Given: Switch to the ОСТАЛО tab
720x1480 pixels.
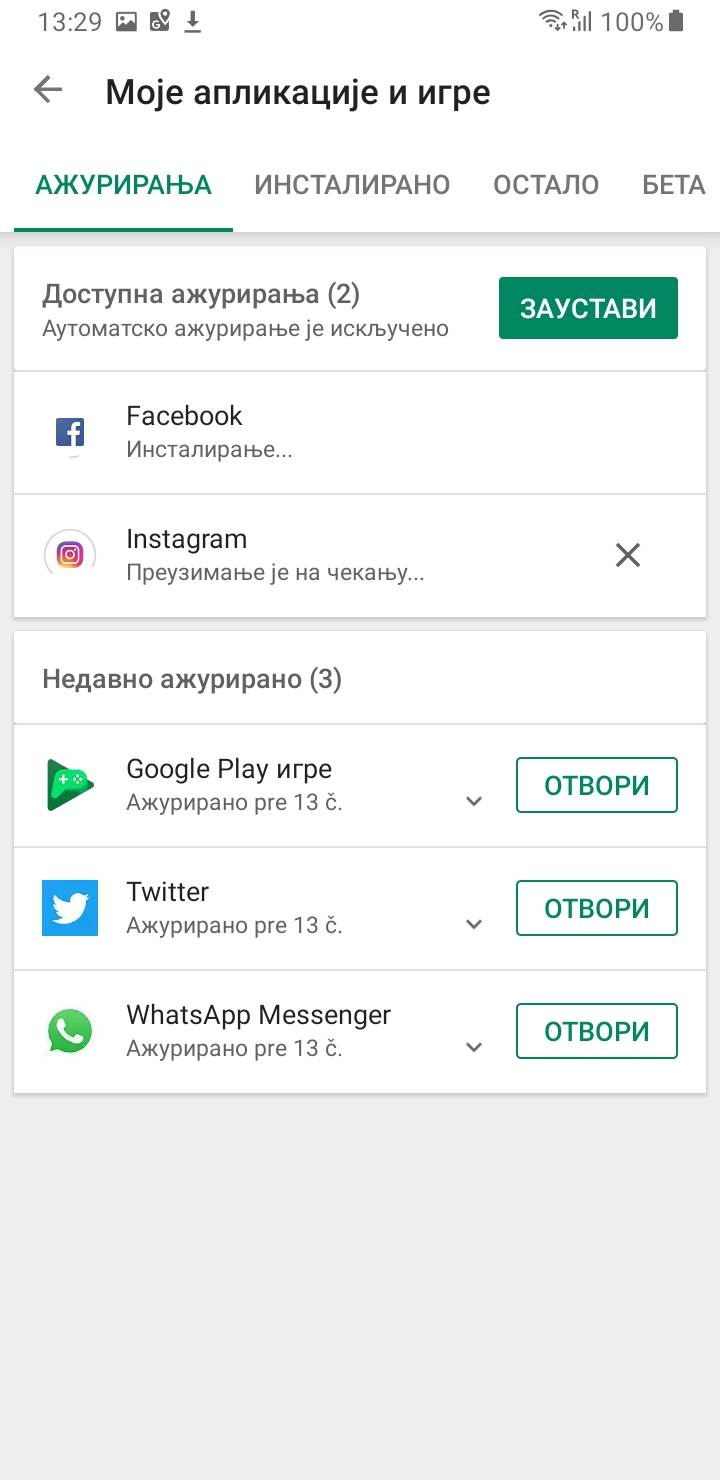Looking at the screenshot, I should point(546,185).
